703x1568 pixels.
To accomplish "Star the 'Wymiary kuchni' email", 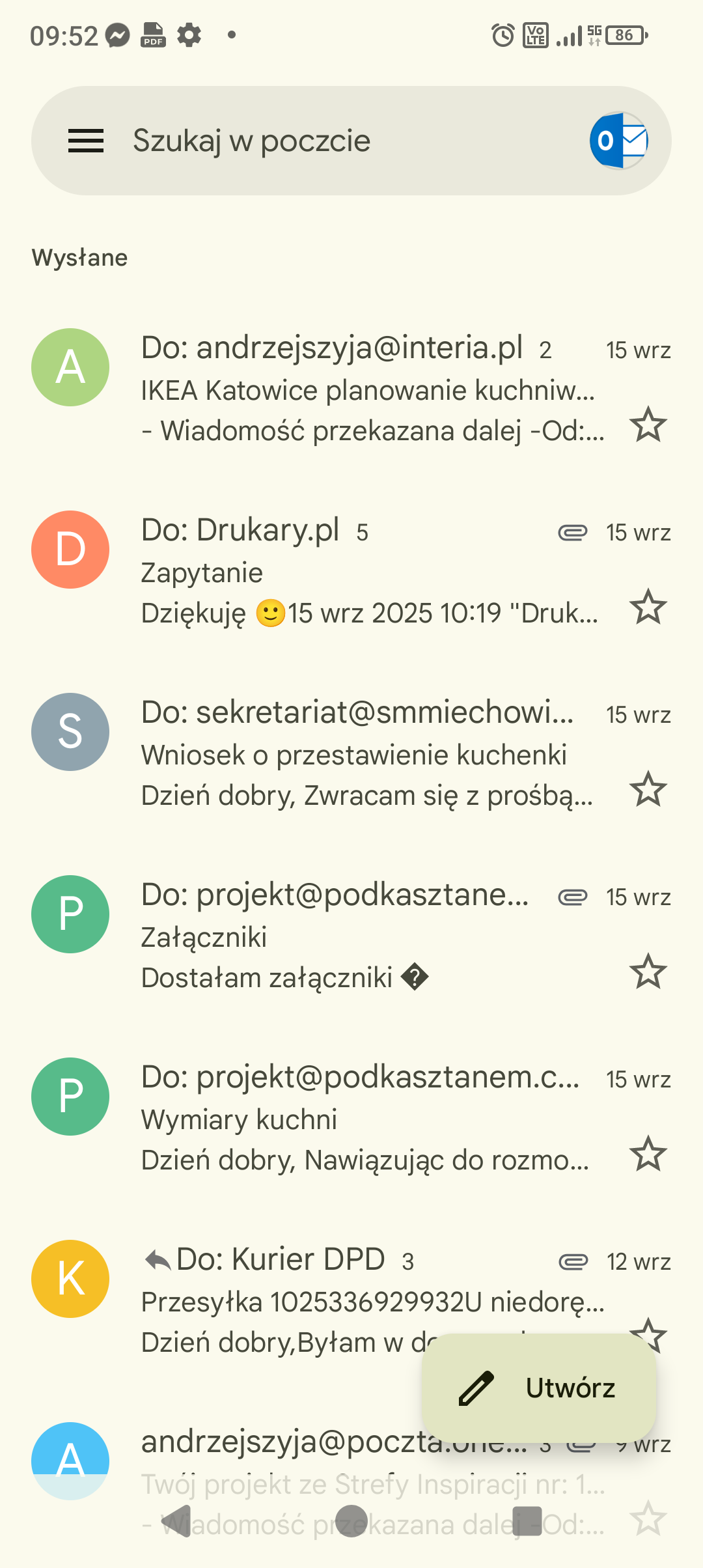I will pos(648,1154).
